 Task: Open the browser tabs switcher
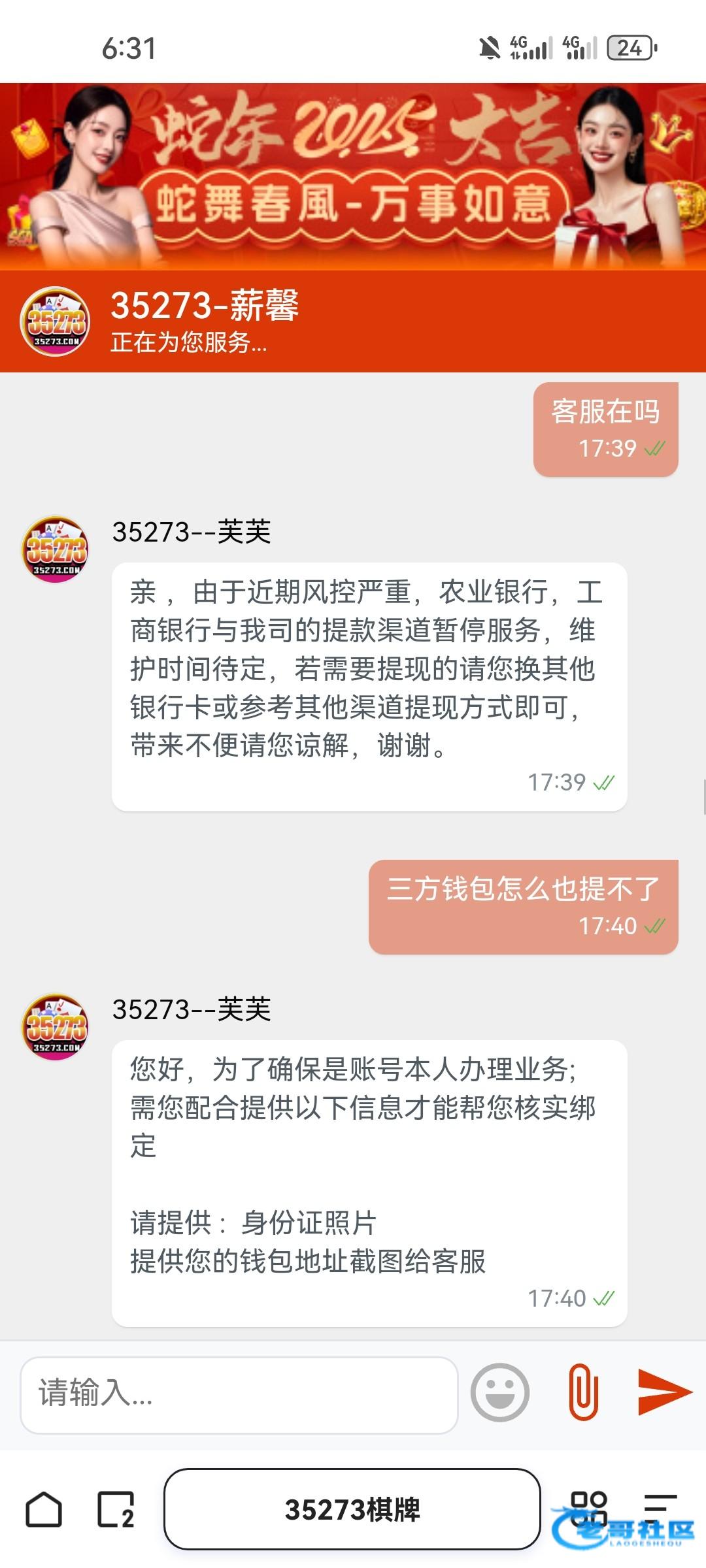[x=116, y=1510]
